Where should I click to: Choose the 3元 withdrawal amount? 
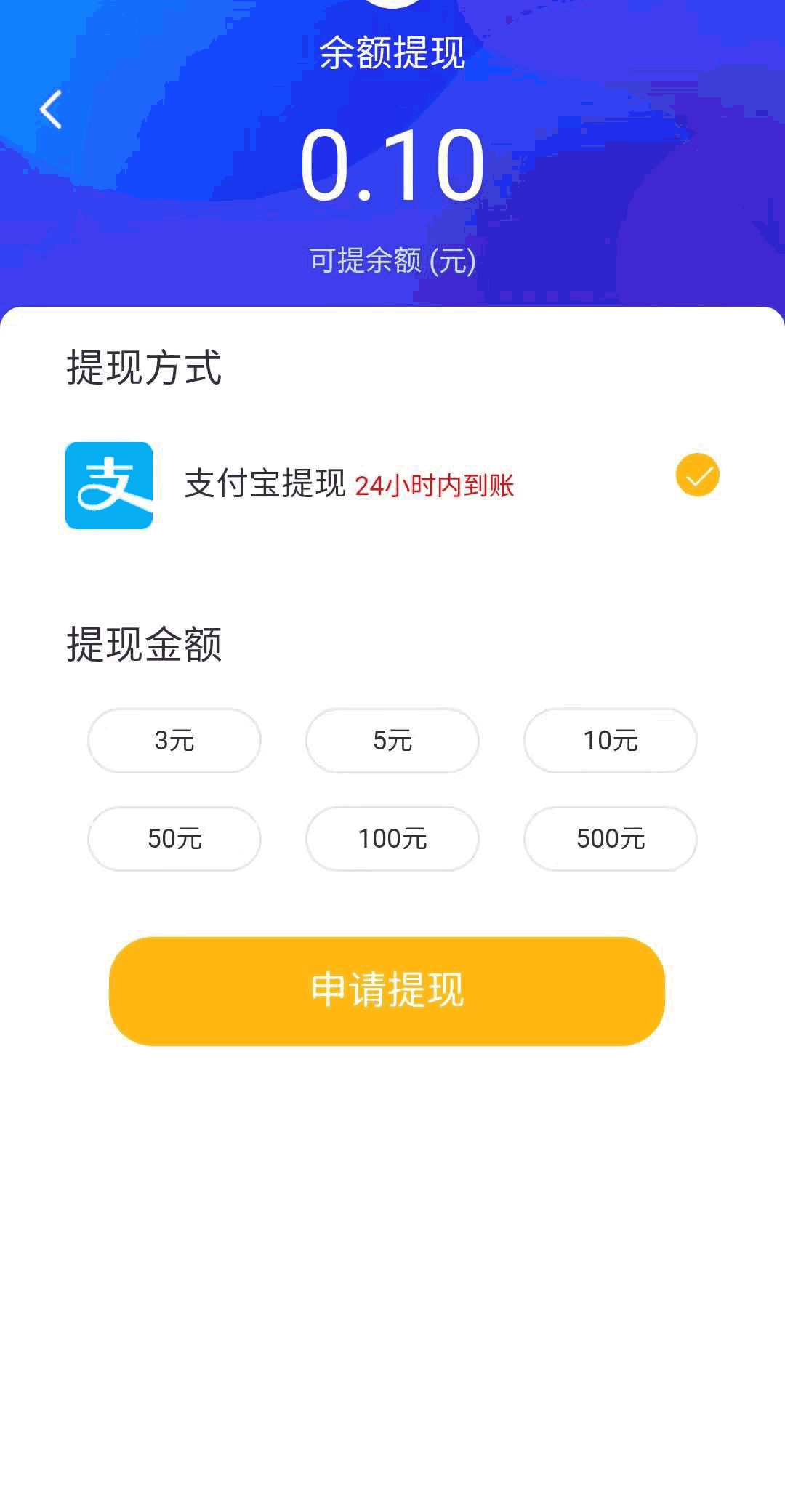pyautogui.click(x=174, y=740)
